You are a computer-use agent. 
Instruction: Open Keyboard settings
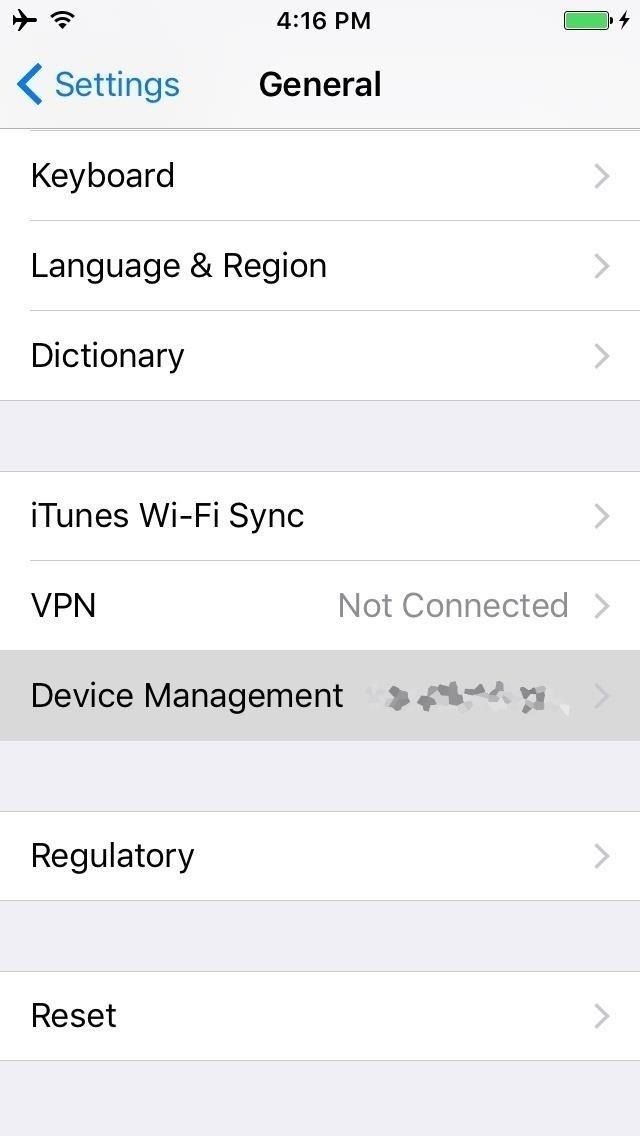point(320,176)
